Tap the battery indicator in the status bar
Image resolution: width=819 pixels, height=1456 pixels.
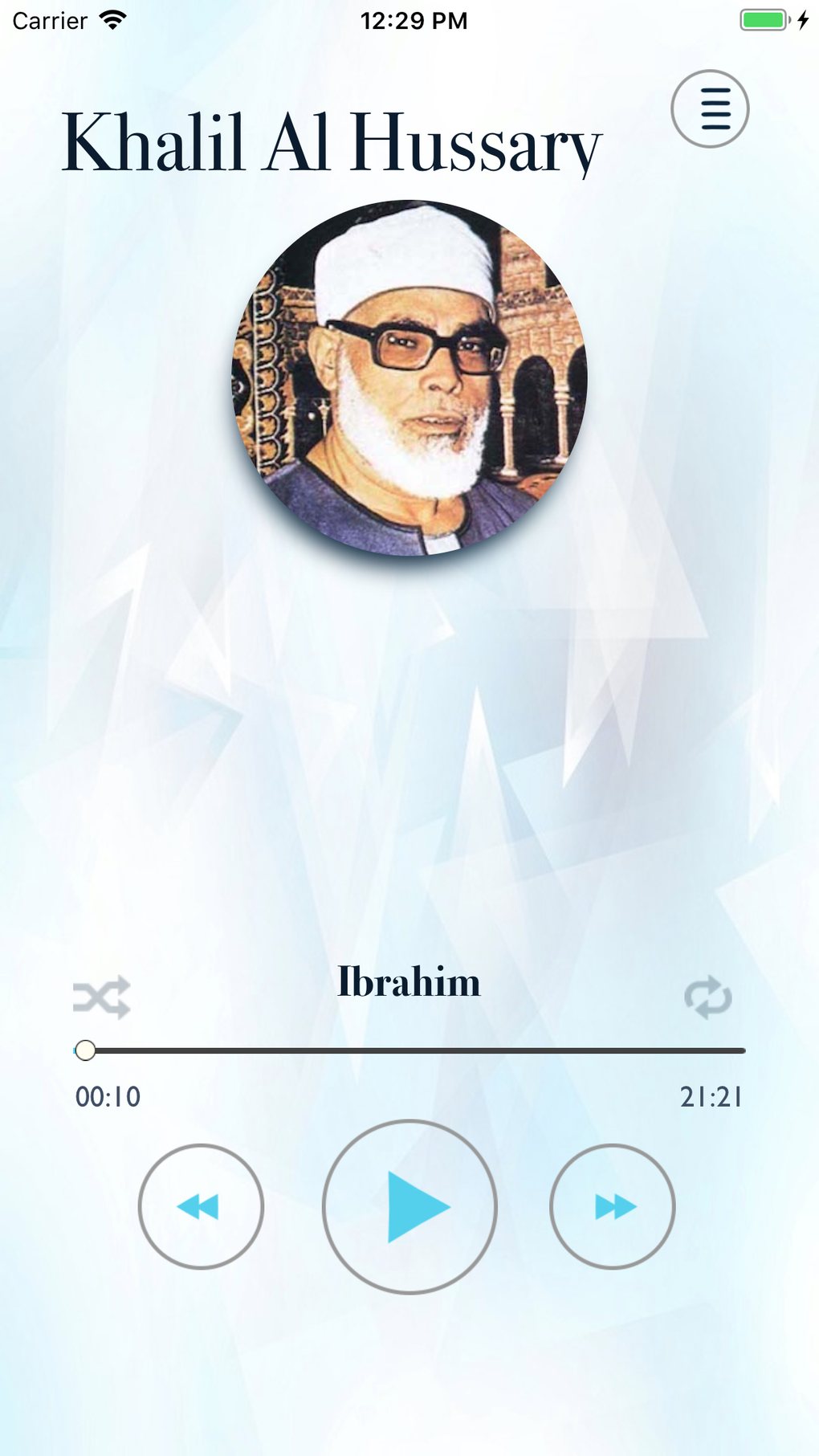pyautogui.click(x=766, y=20)
